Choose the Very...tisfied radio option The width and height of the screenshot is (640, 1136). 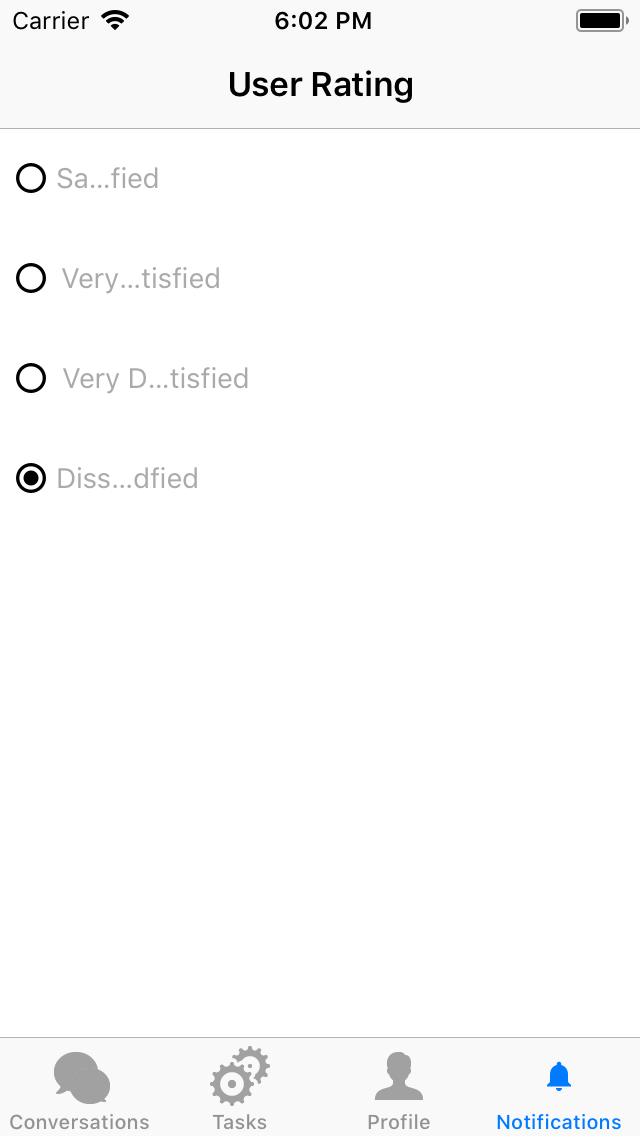click(31, 278)
